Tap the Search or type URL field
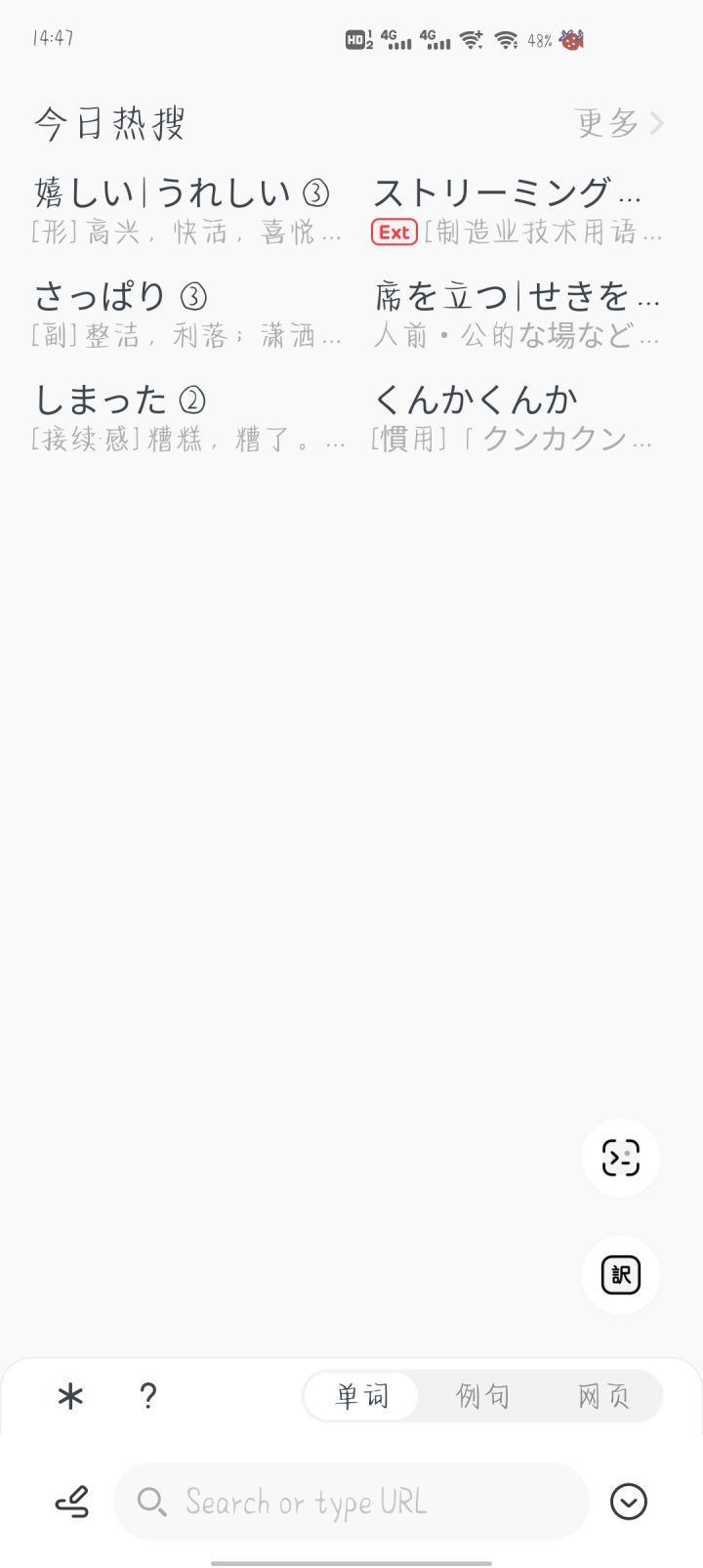 point(351,1503)
